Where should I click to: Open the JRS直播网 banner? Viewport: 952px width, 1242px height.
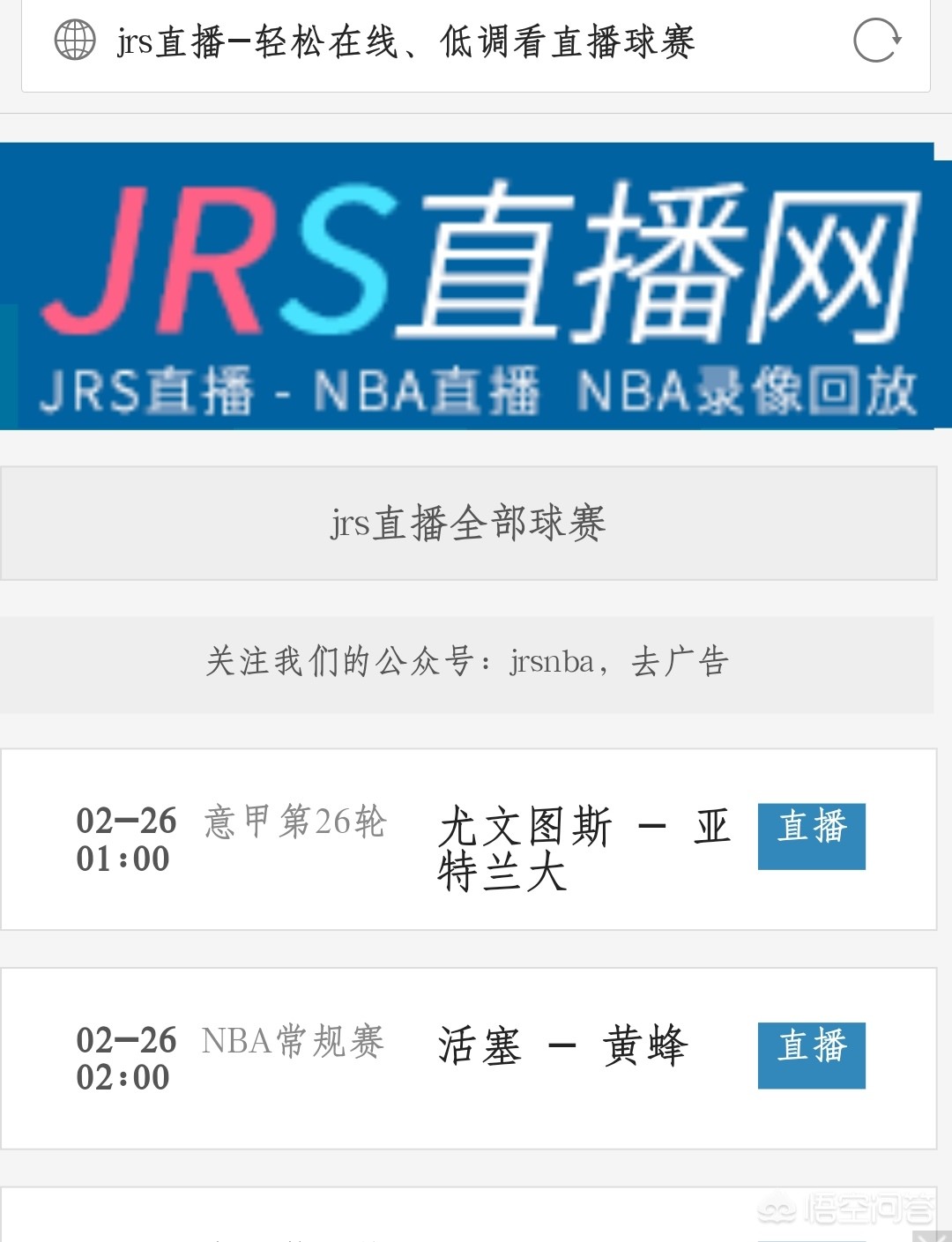pyautogui.click(x=467, y=286)
